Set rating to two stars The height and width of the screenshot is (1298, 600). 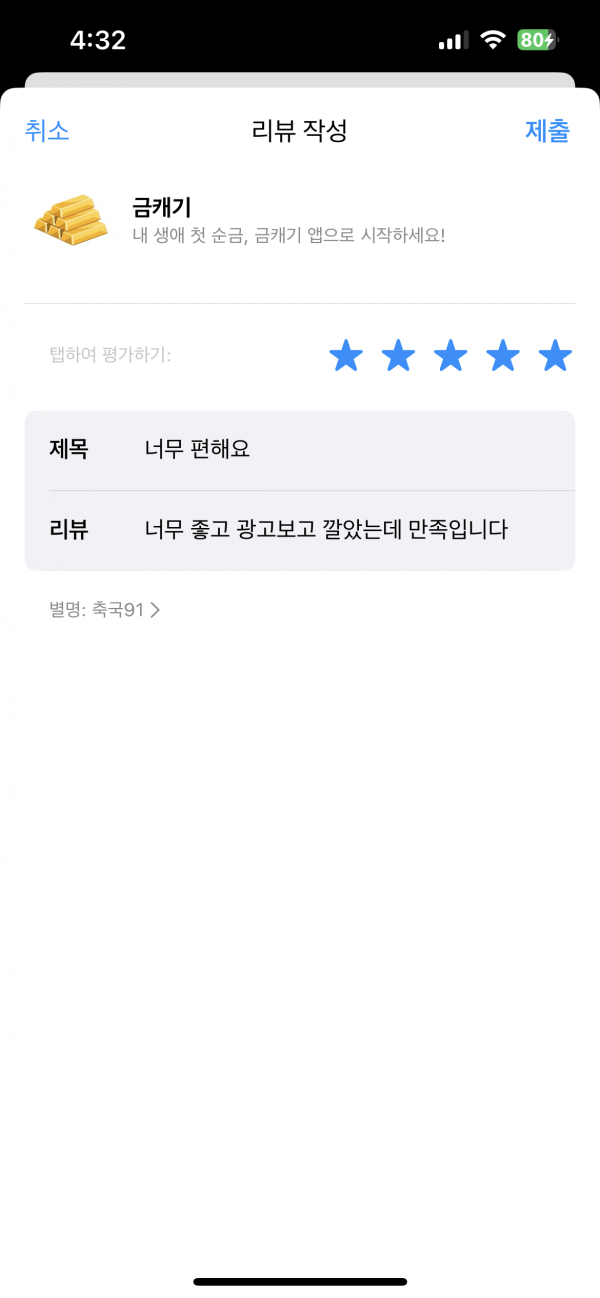tap(398, 355)
